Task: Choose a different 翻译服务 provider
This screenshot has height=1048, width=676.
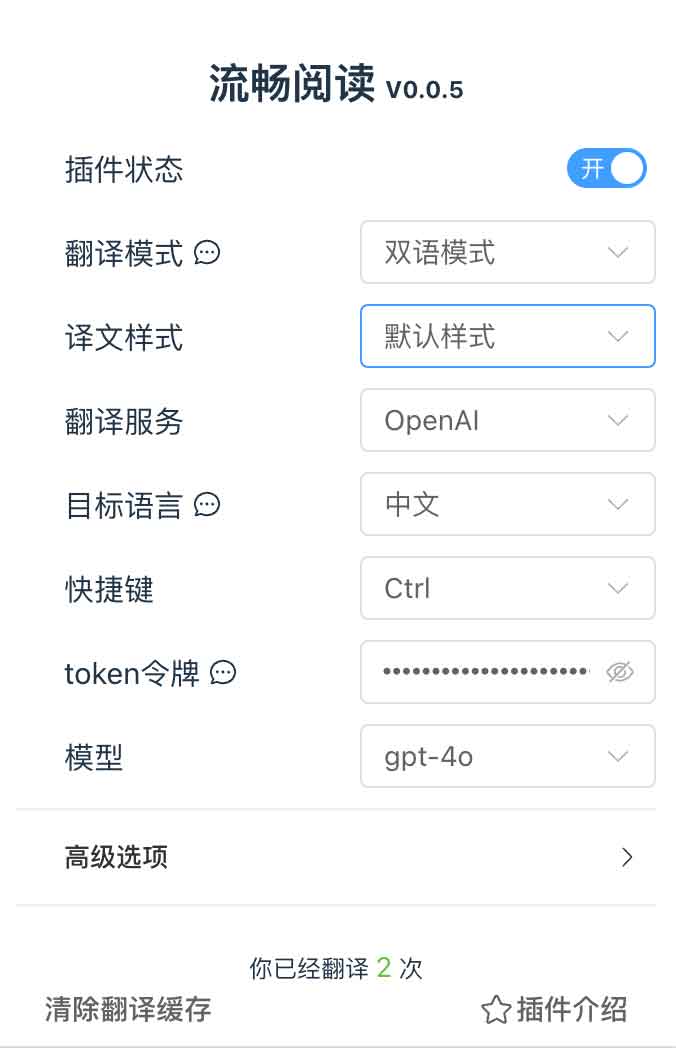Action: [x=507, y=421]
